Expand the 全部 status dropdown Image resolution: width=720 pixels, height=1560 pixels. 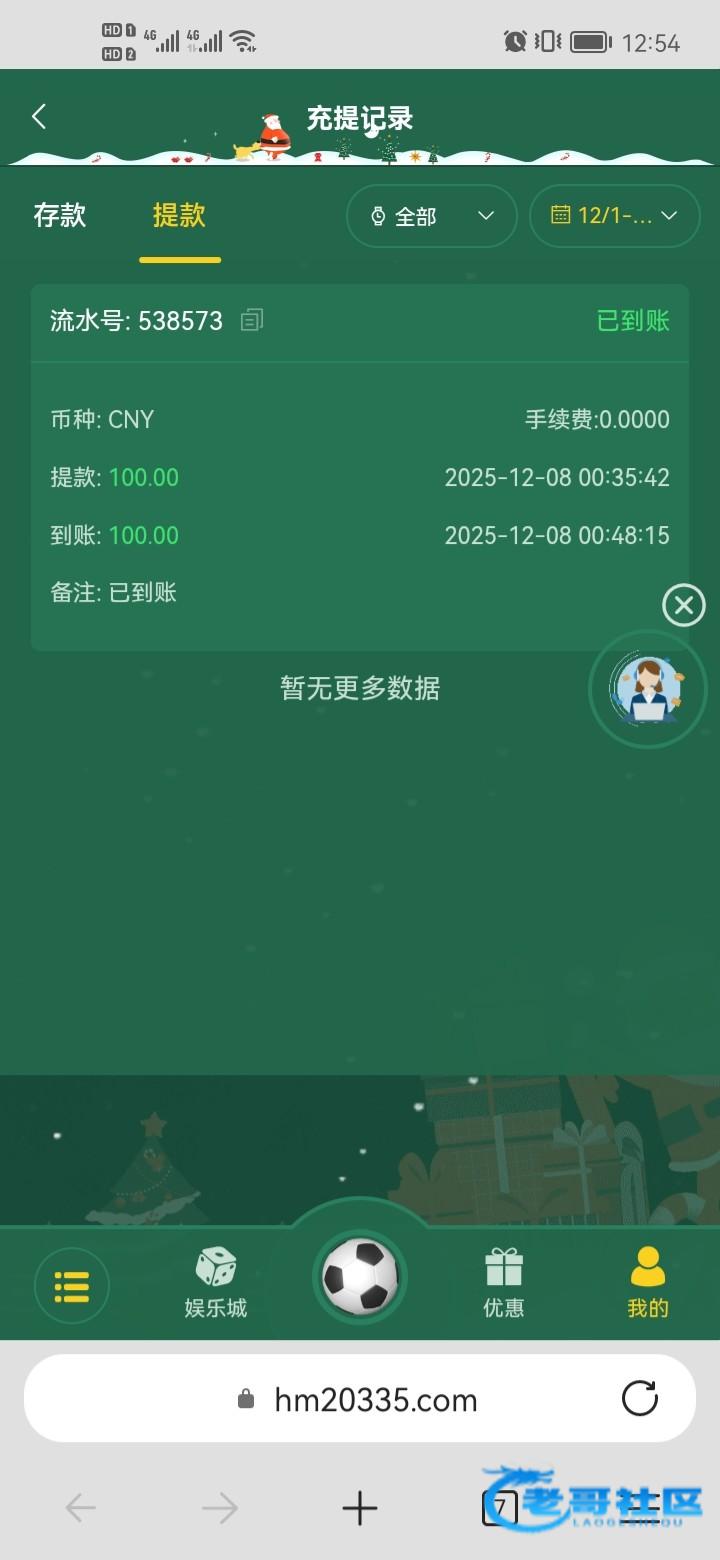point(431,216)
